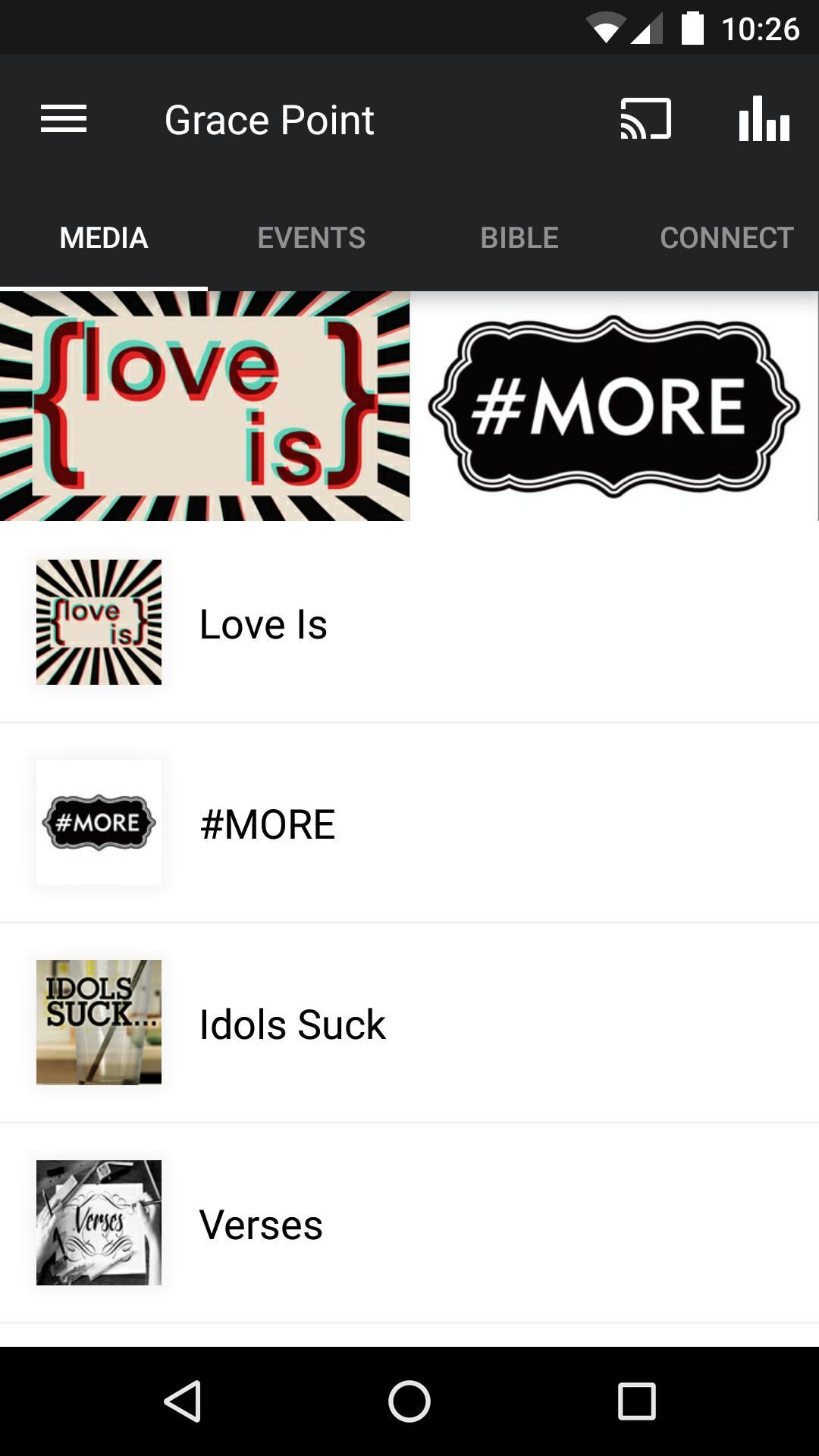This screenshot has height=1456, width=819.
Task: Go to the Bible tab
Action: pos(519,238)
